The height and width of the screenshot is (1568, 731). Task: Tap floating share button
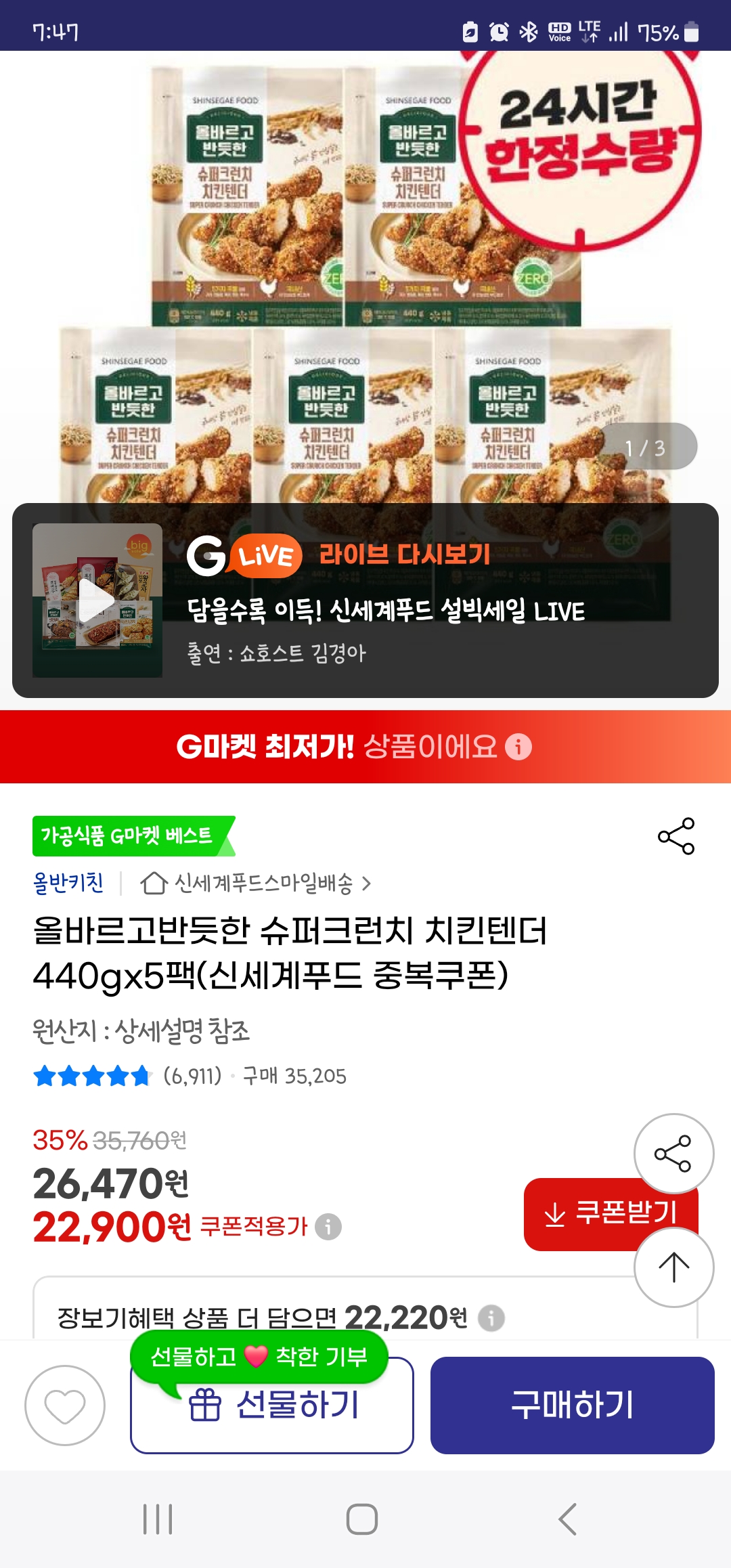point(673,1154)
